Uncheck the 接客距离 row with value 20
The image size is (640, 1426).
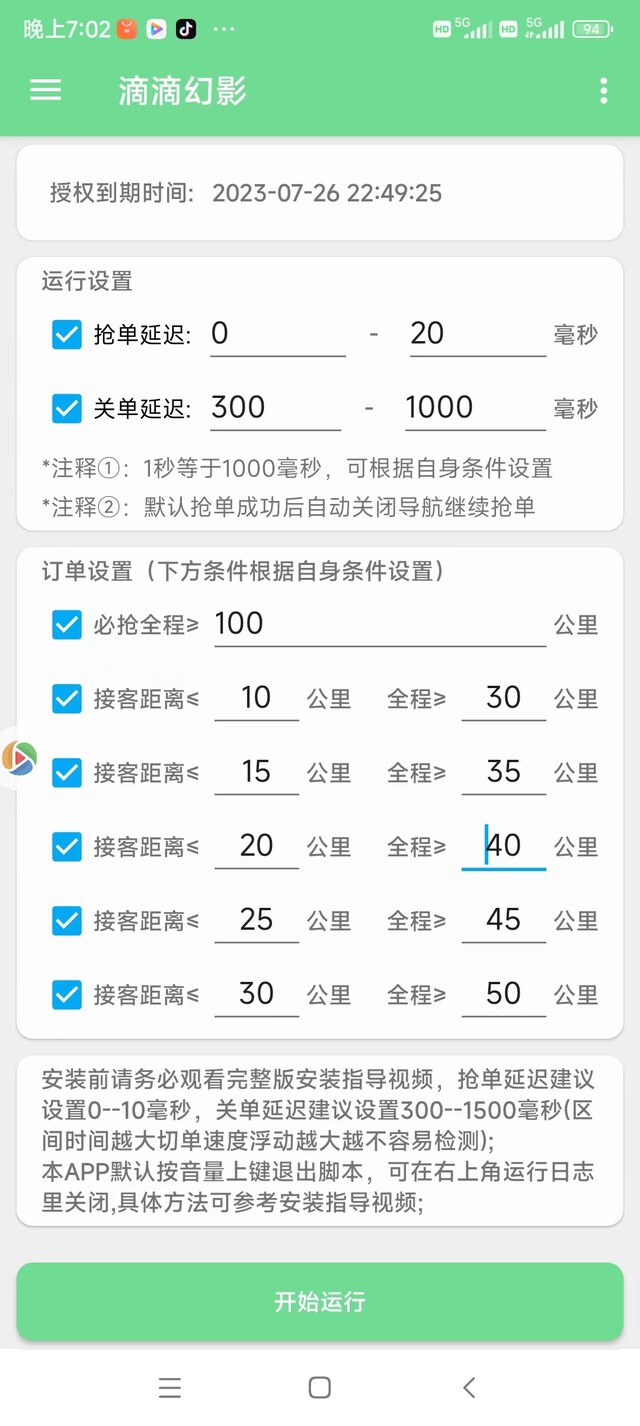[67, 847]
